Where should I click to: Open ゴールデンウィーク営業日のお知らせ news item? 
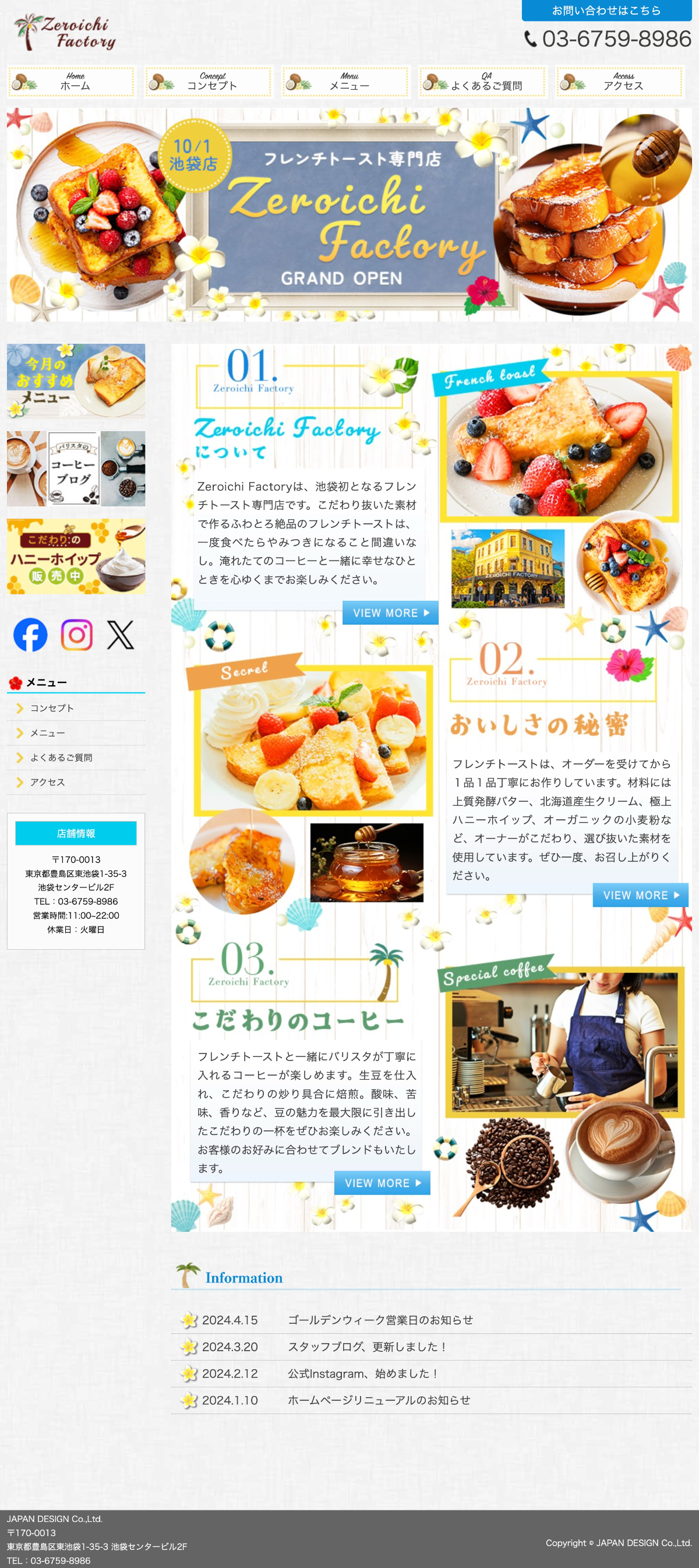point(380,1320)
